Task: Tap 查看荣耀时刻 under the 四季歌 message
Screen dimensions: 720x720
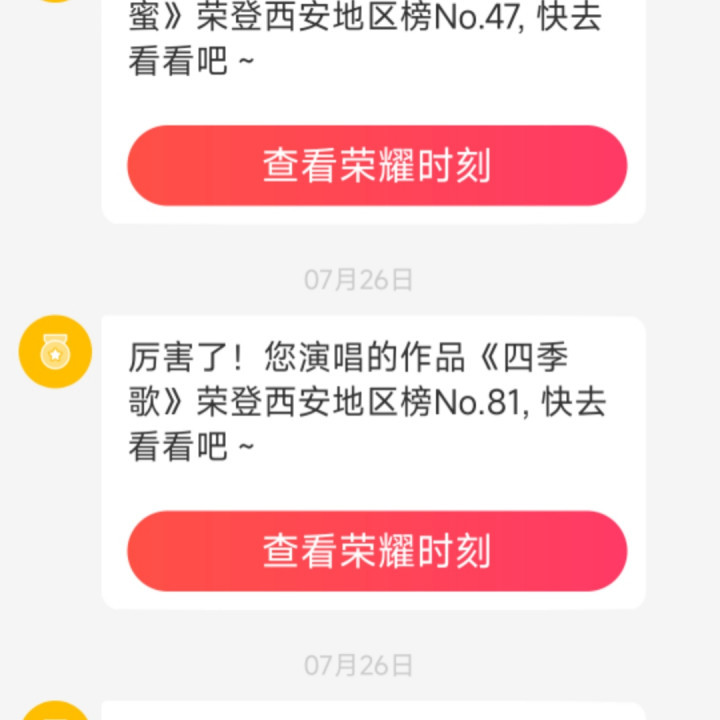Action: (x=376, y=551)
